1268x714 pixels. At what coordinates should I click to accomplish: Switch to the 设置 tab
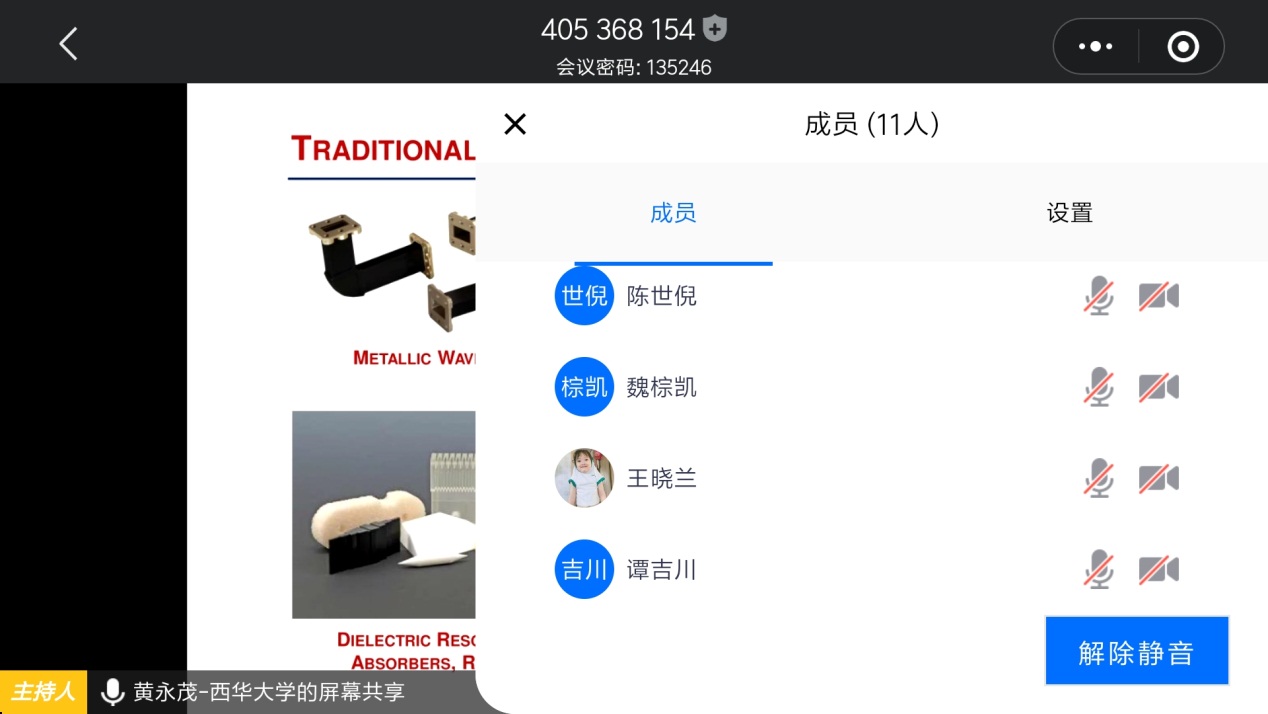pyautogui.click(x=1069, y=213)
